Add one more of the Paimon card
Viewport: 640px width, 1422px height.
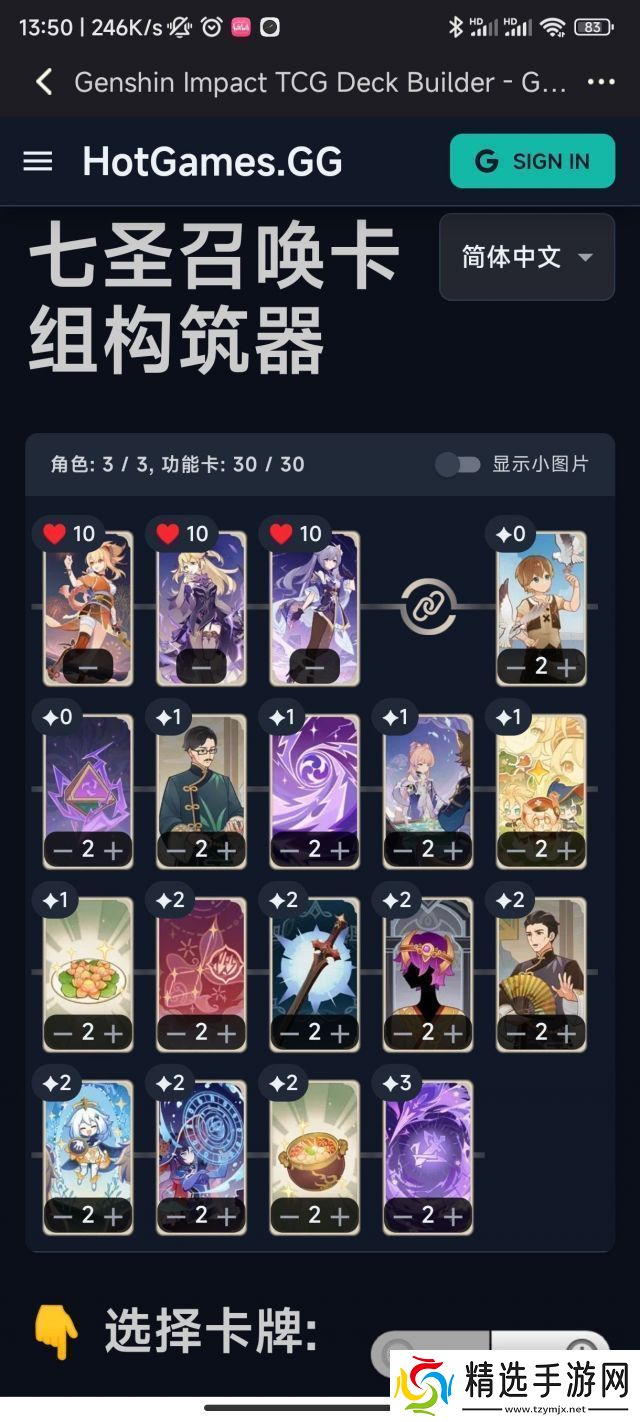115,1216
